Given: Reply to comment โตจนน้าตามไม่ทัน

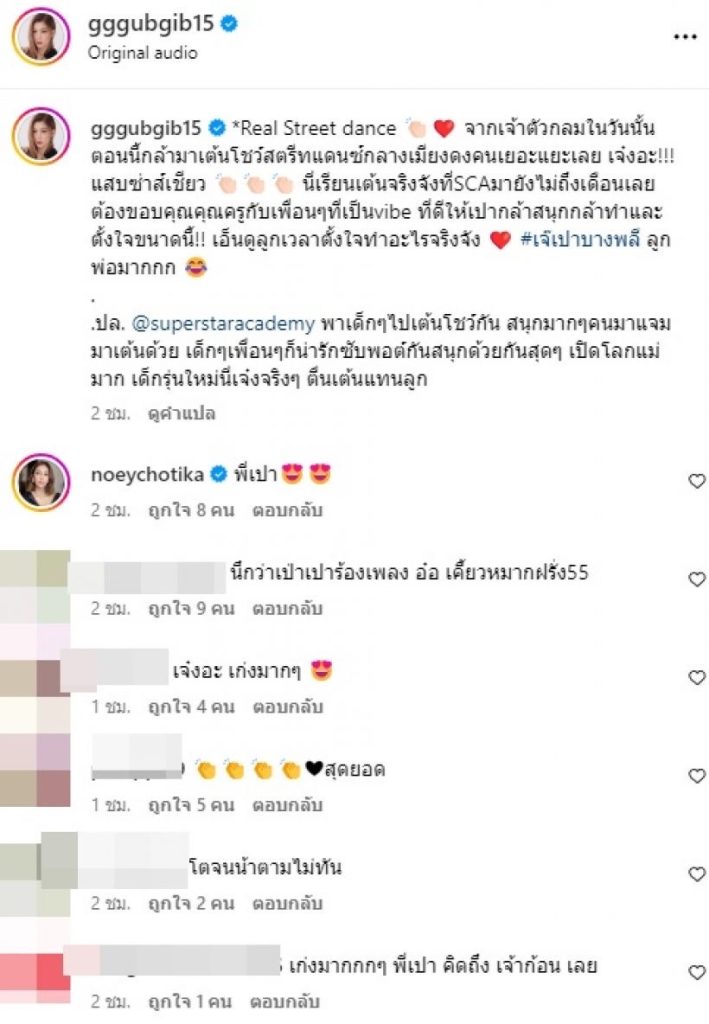Looking at the screenshot, I should point(287,903).
